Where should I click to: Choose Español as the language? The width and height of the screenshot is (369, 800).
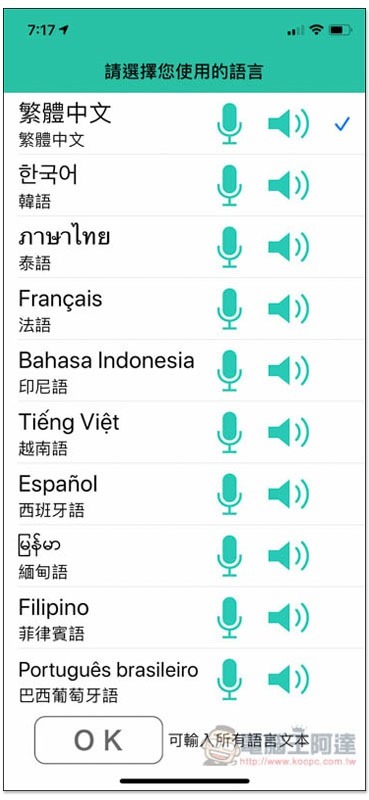tap(185, 494)
